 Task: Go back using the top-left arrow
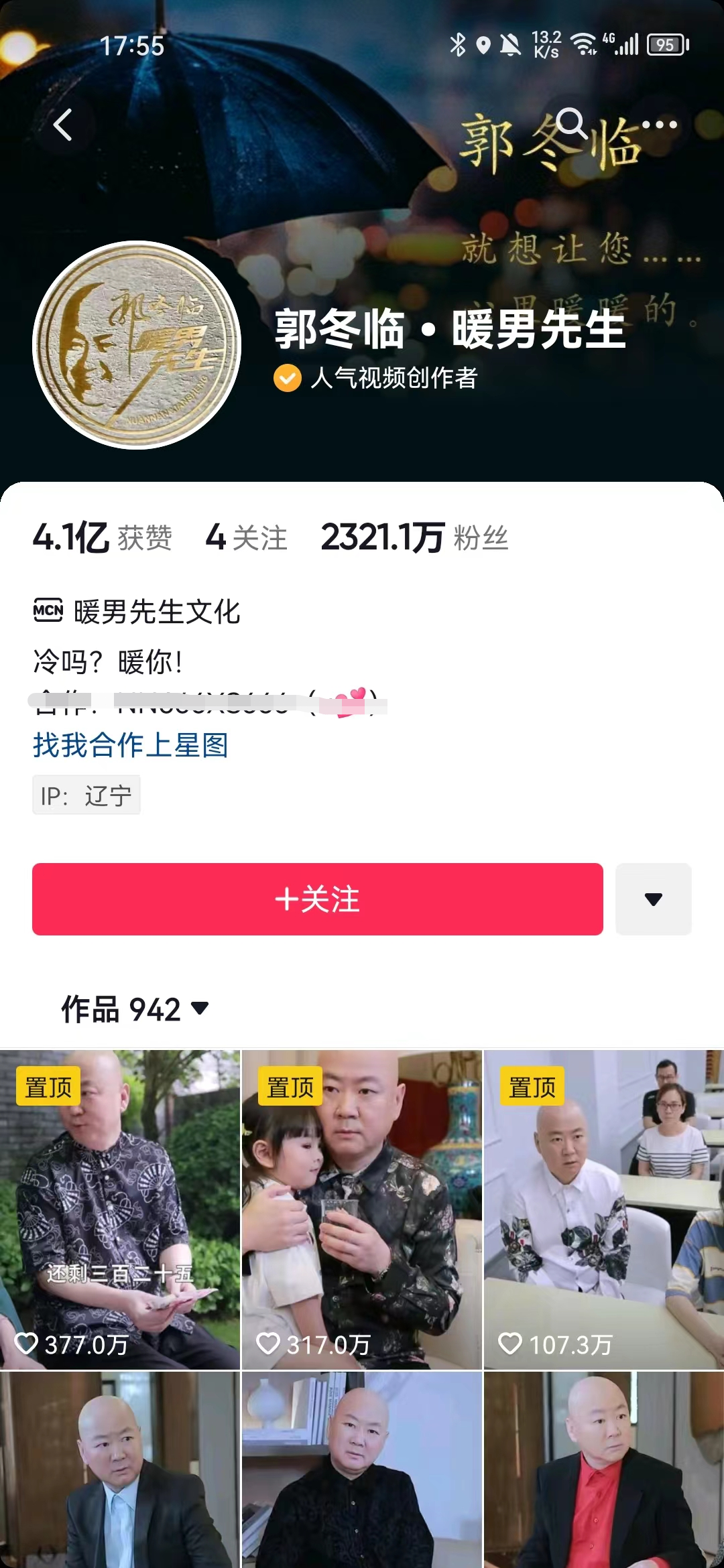click(63, 125)
